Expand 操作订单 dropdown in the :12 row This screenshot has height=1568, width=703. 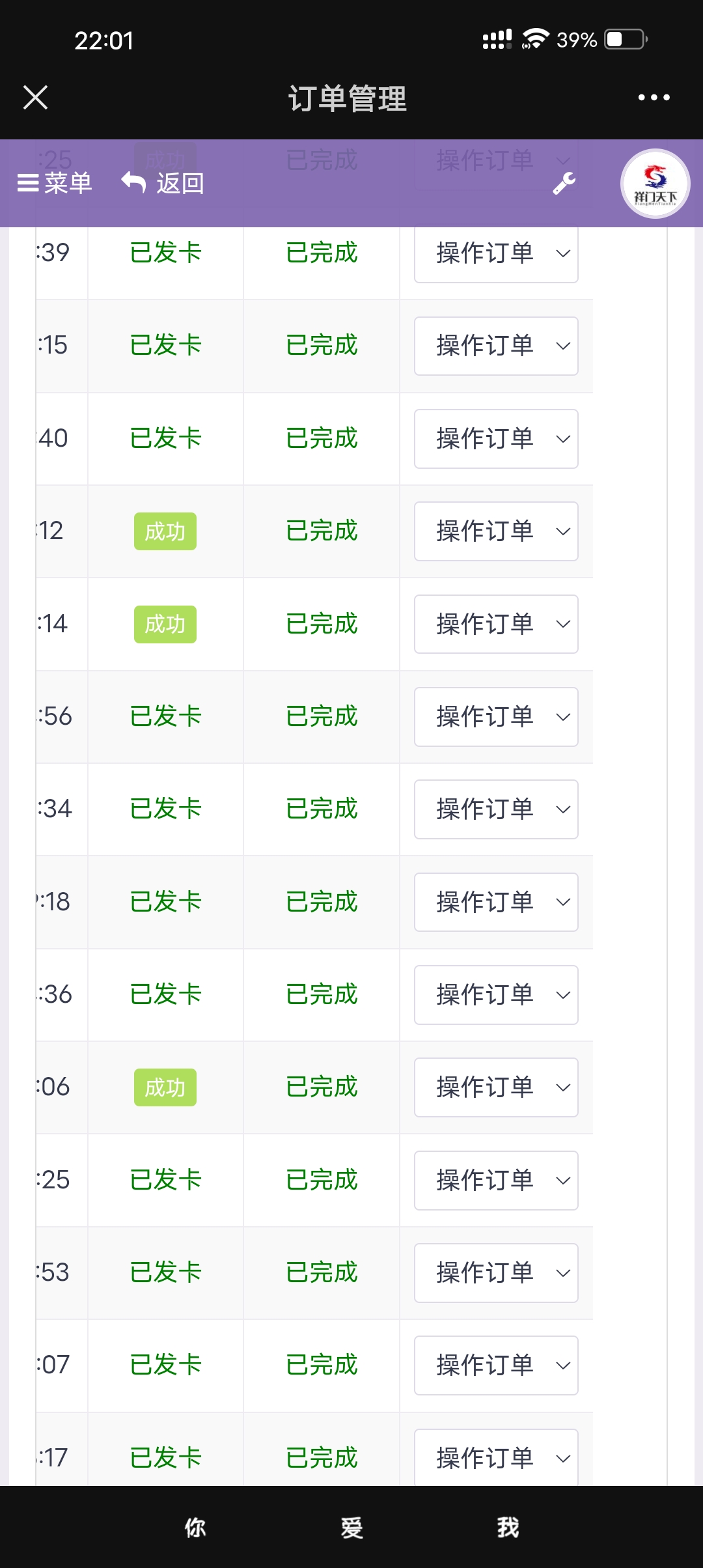coord(496,531)
